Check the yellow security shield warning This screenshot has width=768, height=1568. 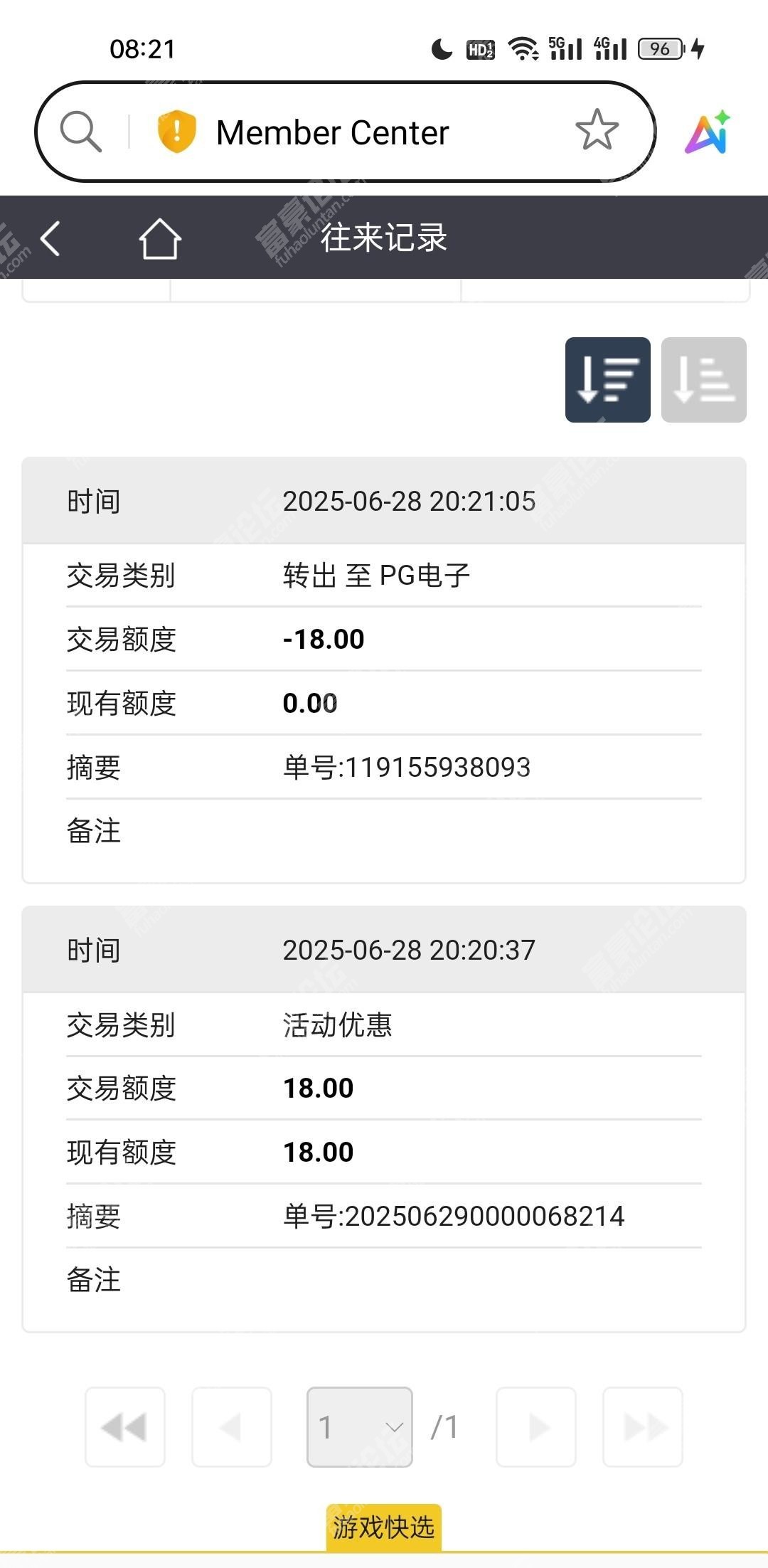click(x=176, y=132)
